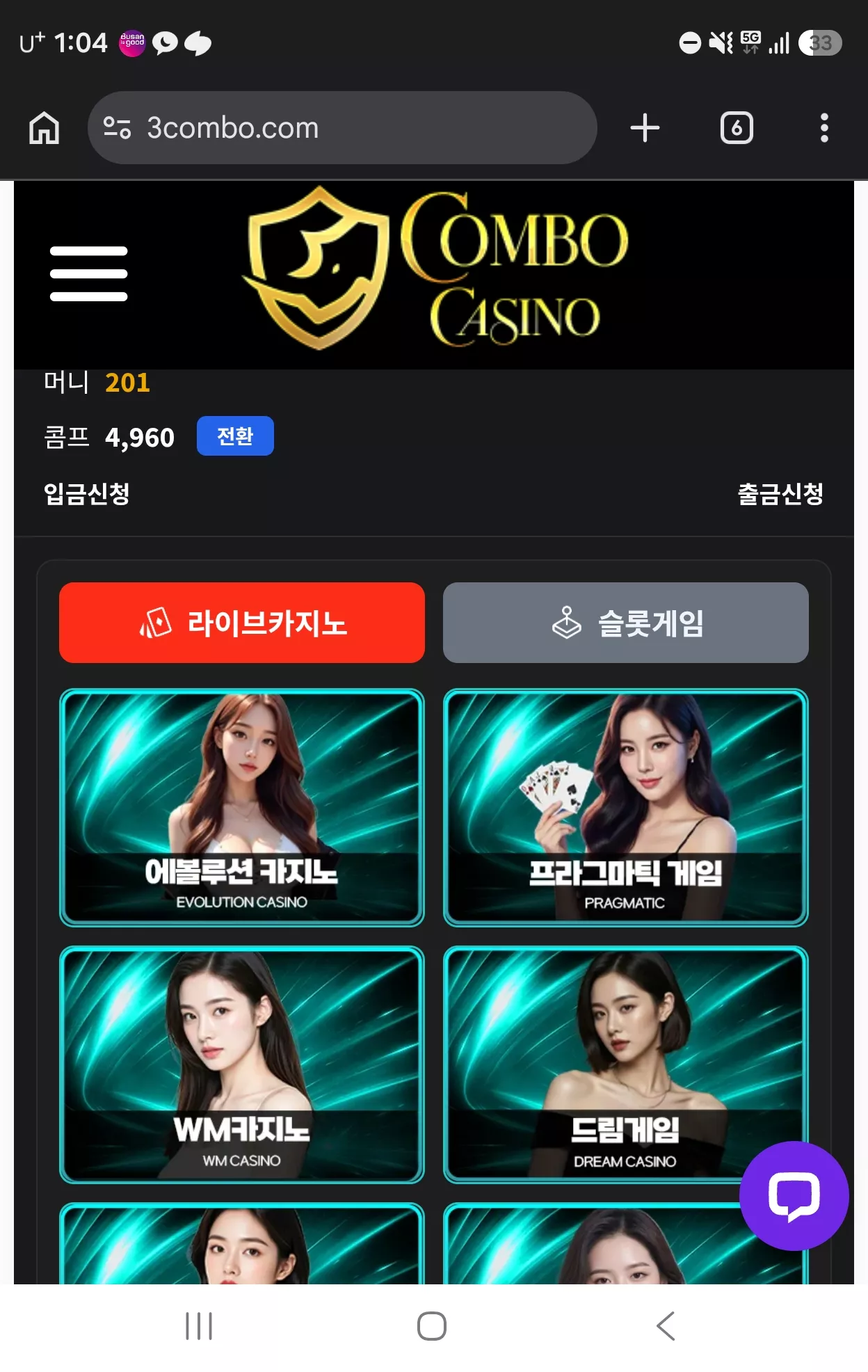Open the Pragmatic game tile
Image resolution: width=868 pixels, height=1372 pixels.
(626, 808)
